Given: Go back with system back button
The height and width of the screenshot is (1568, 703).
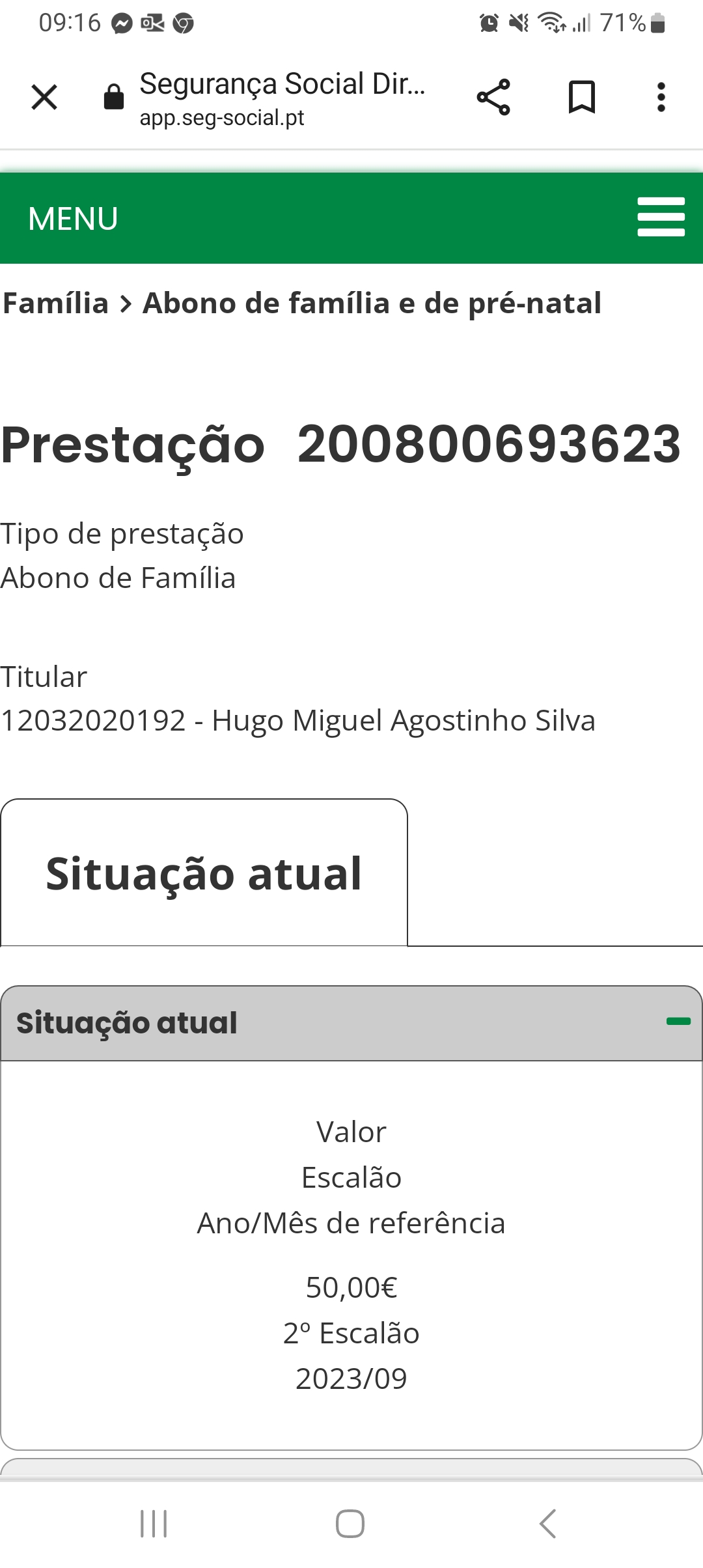Looking at the screenshot, I should tap(547, 1524).
